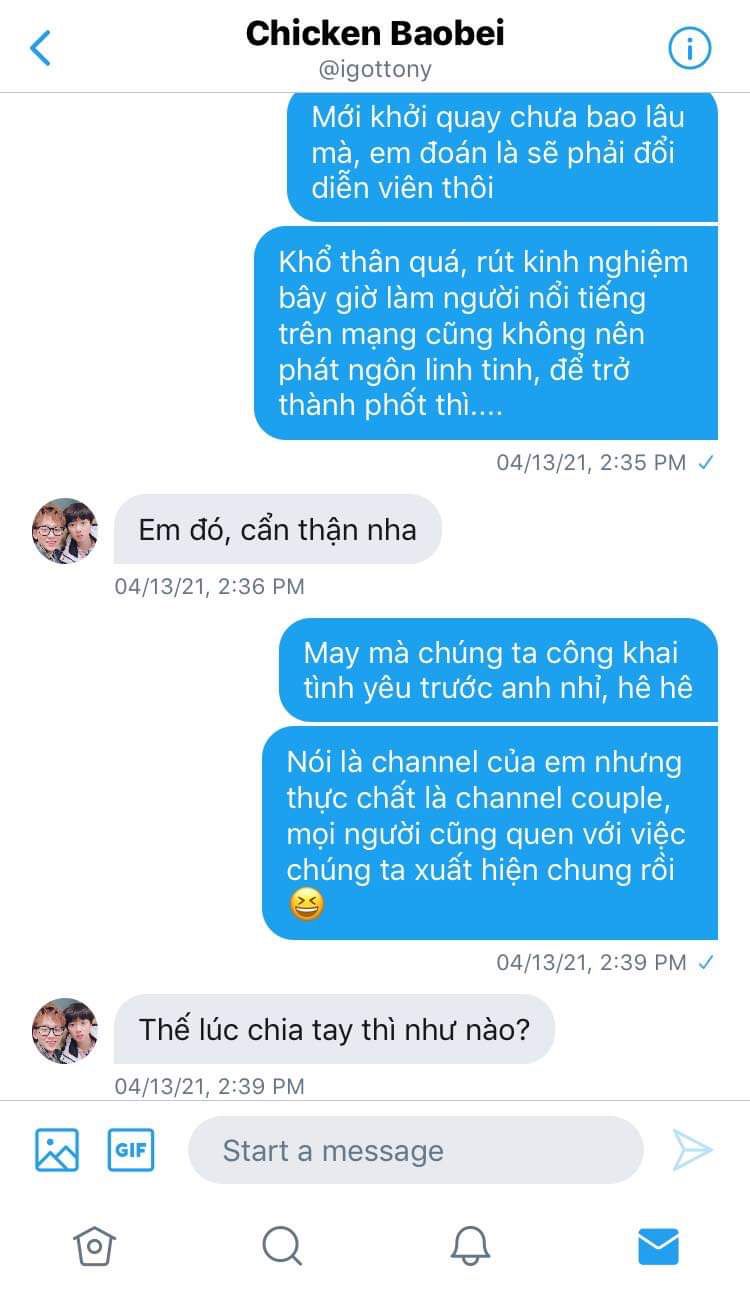Open the Notifications bell tab
The image size is (750, 1298).
[x=470, y=1246]
